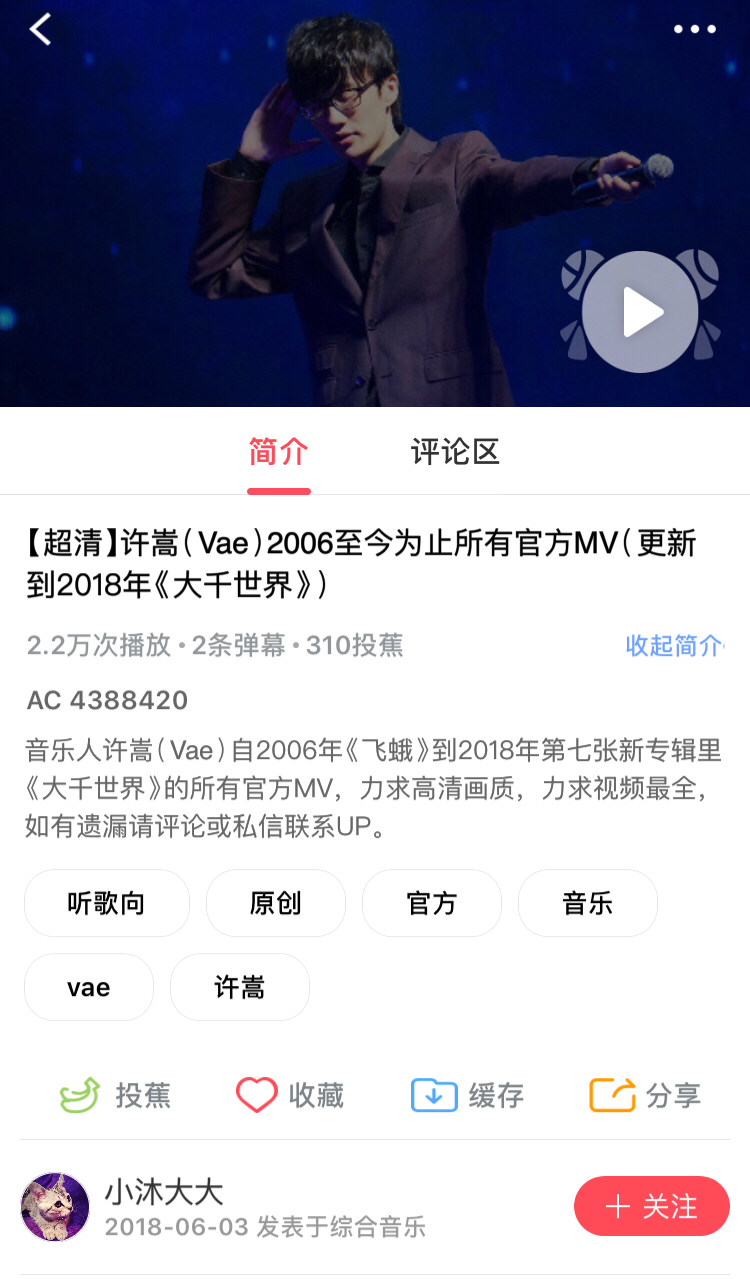Switch to the 简介 tab
This screenshot has width=750, height=1279.
click(278, 452)
